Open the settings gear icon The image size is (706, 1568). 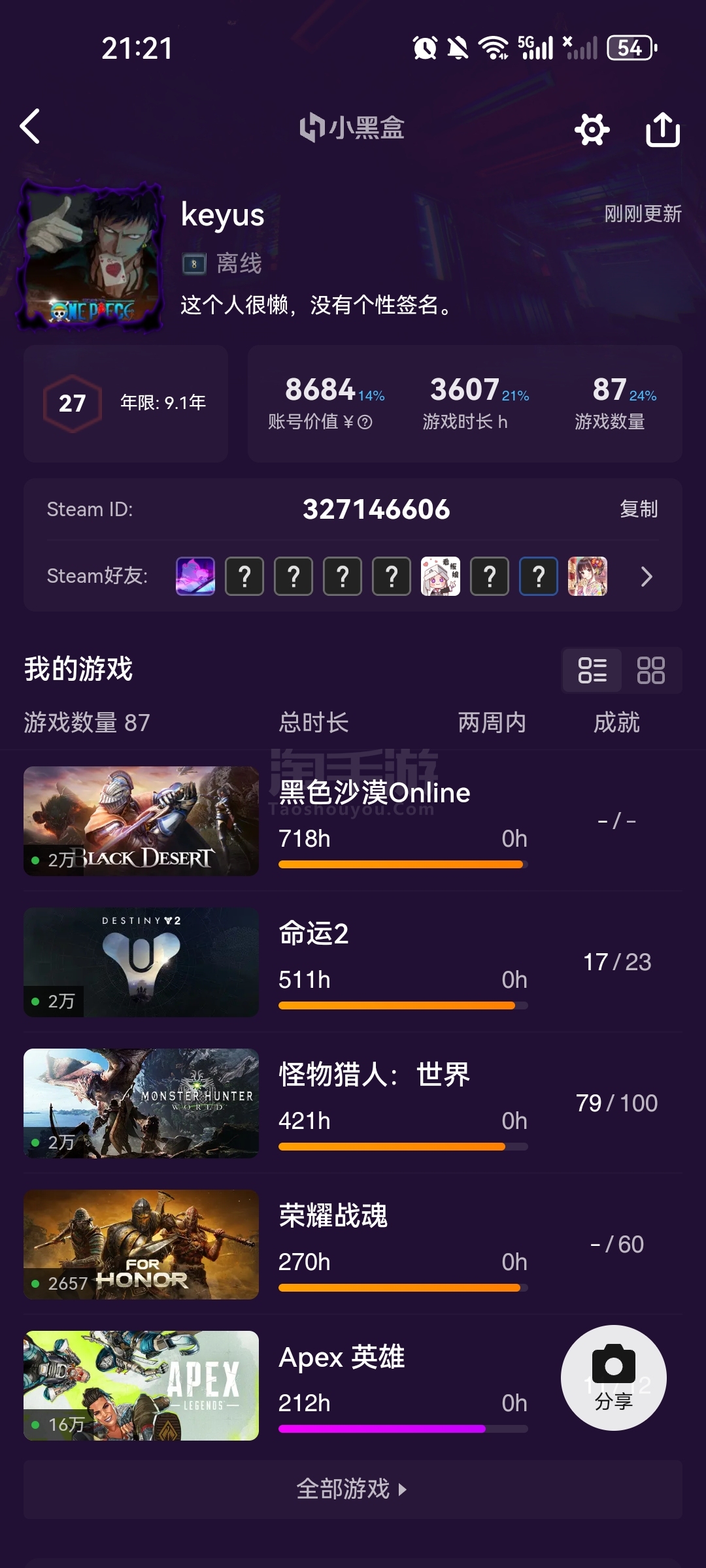tap(592, 129)
